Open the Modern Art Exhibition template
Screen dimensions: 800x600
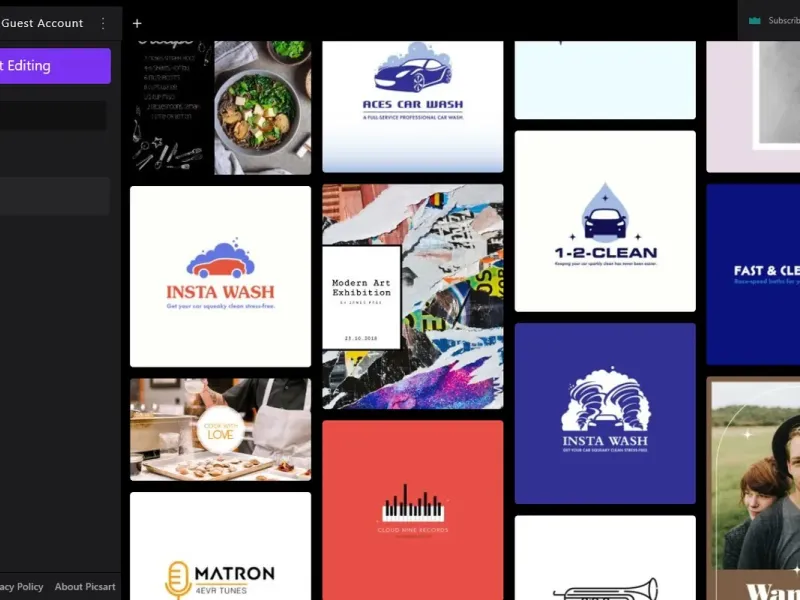(x=412, y=296)
